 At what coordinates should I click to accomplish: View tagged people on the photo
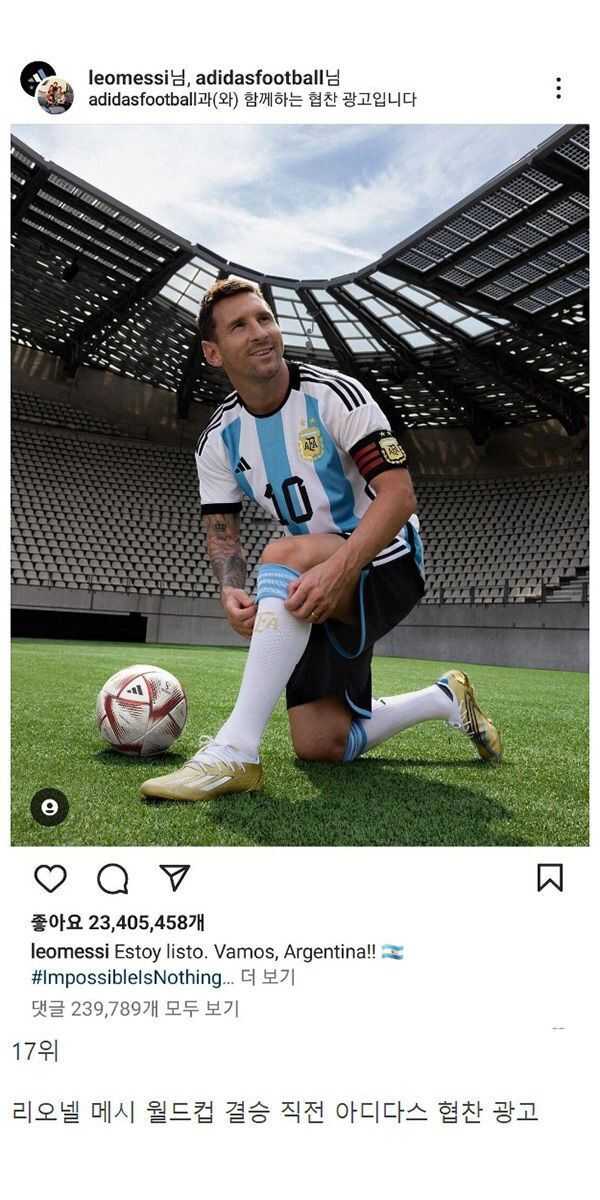(50, 806)
